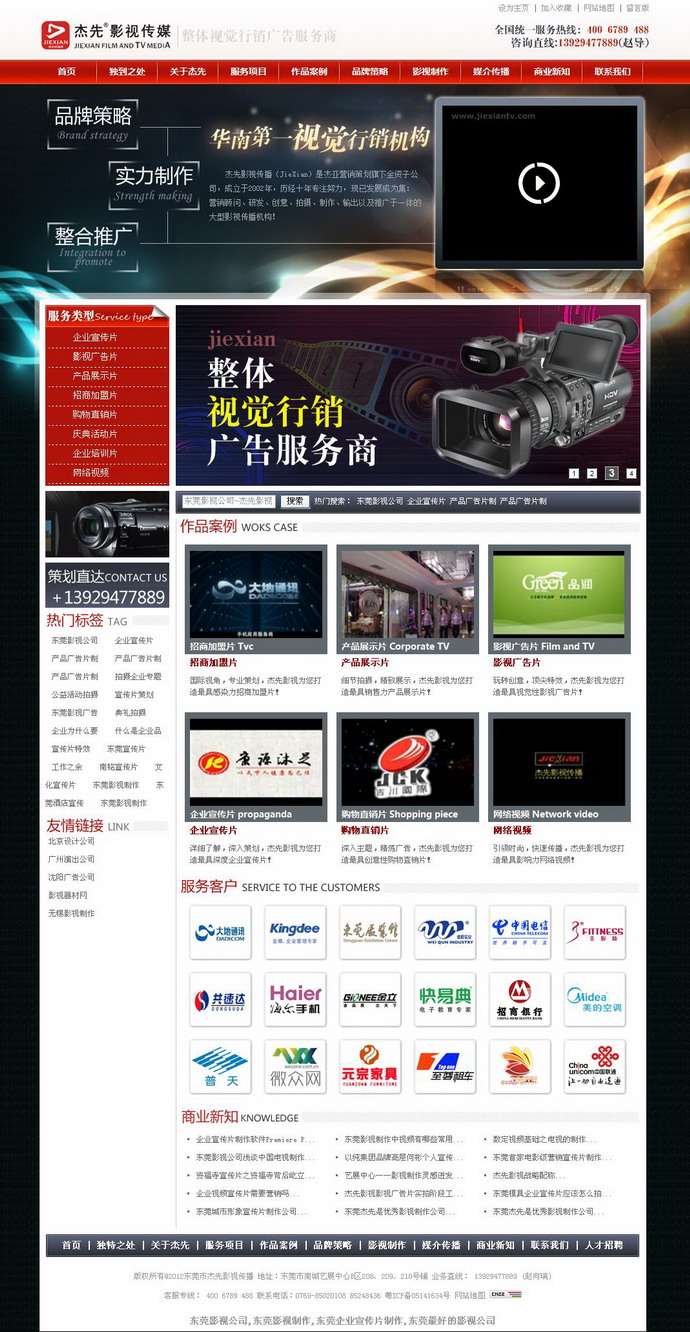This screenshot has width=690, height=1332.
Task: Open the JCK 购物直销片 case
Action: [x=407, y=763]
